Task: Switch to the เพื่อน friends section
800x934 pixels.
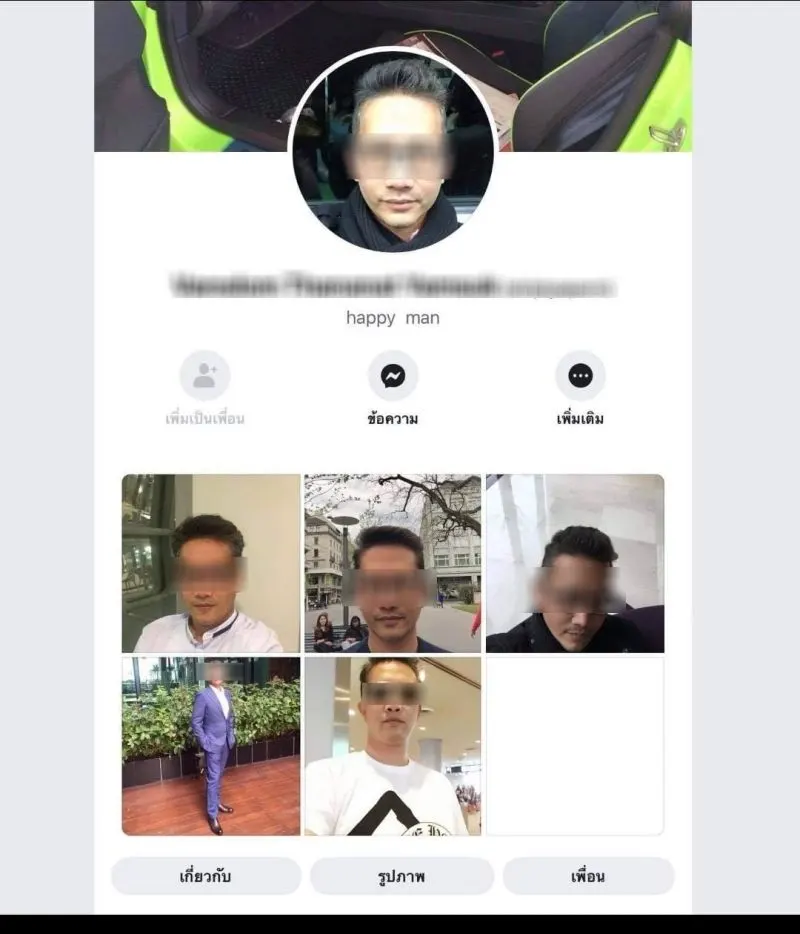Action: click(588, 876)
